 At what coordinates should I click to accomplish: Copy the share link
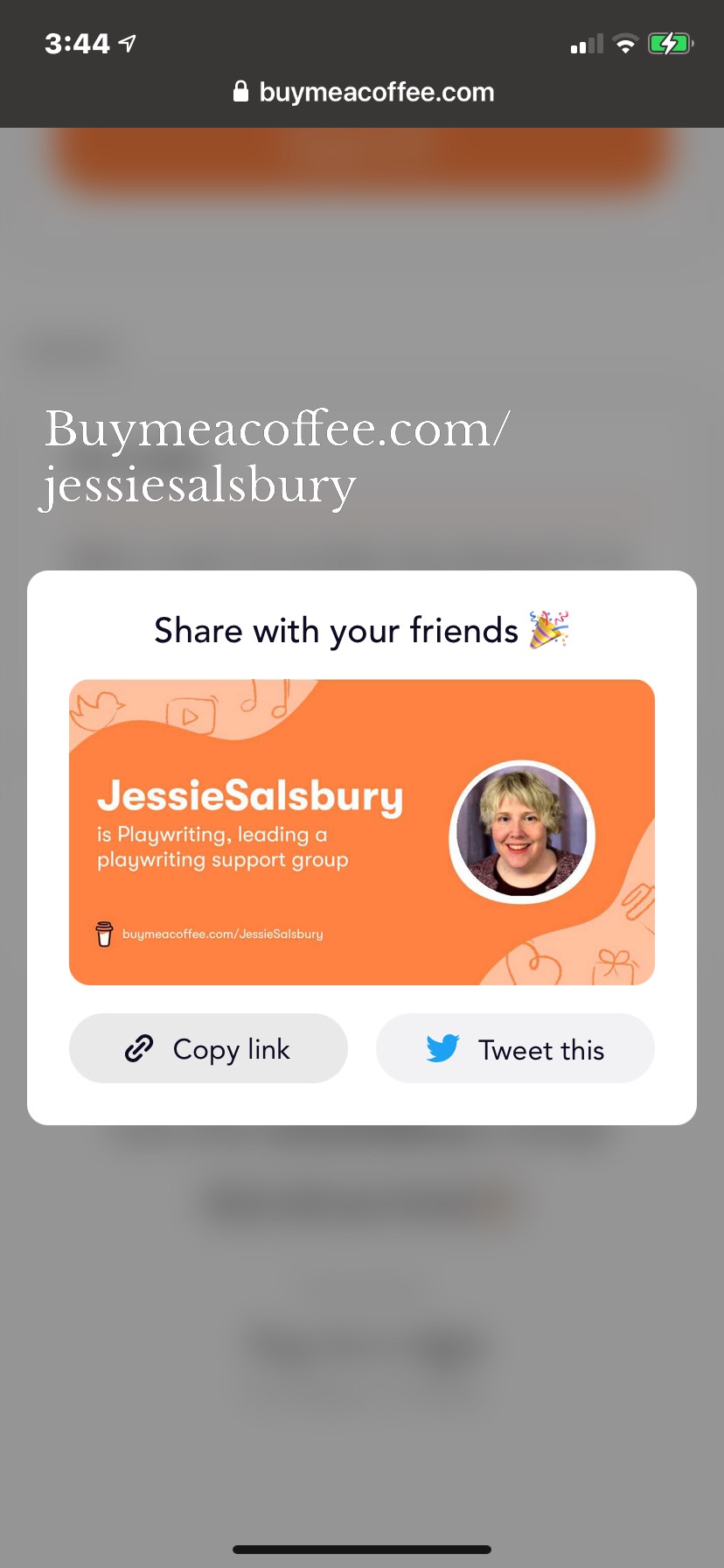(208, 1048)
